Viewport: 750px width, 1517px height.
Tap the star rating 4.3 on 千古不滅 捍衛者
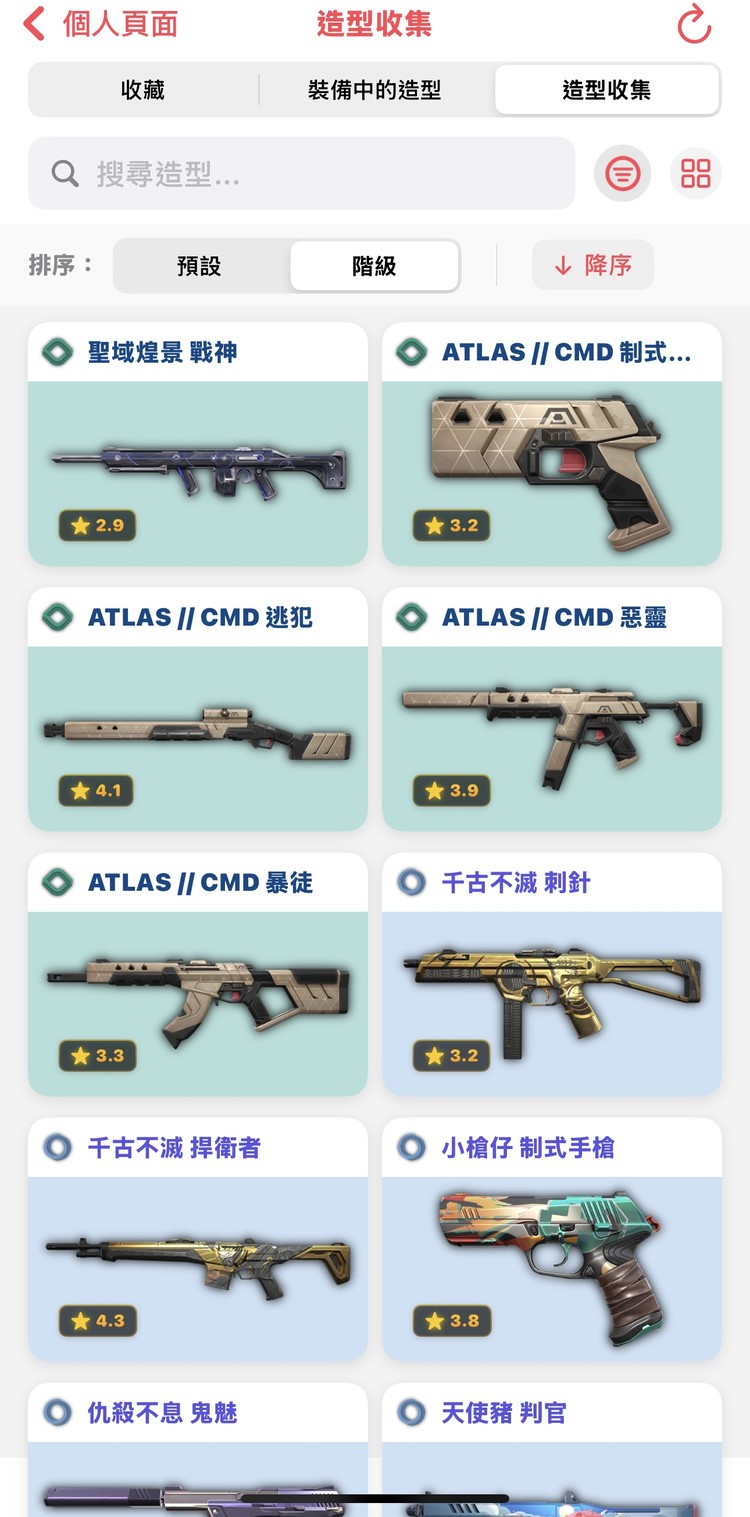[96, 1321]
